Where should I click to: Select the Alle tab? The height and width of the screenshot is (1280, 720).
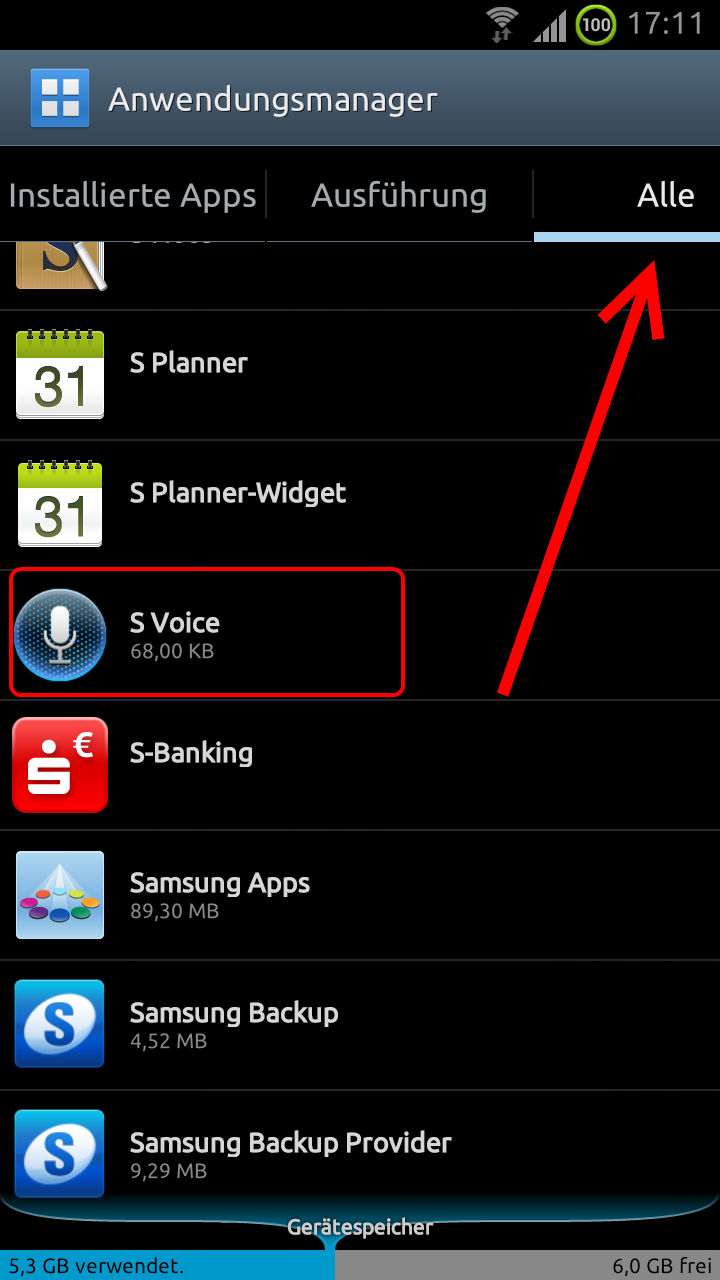coord(627,195)
